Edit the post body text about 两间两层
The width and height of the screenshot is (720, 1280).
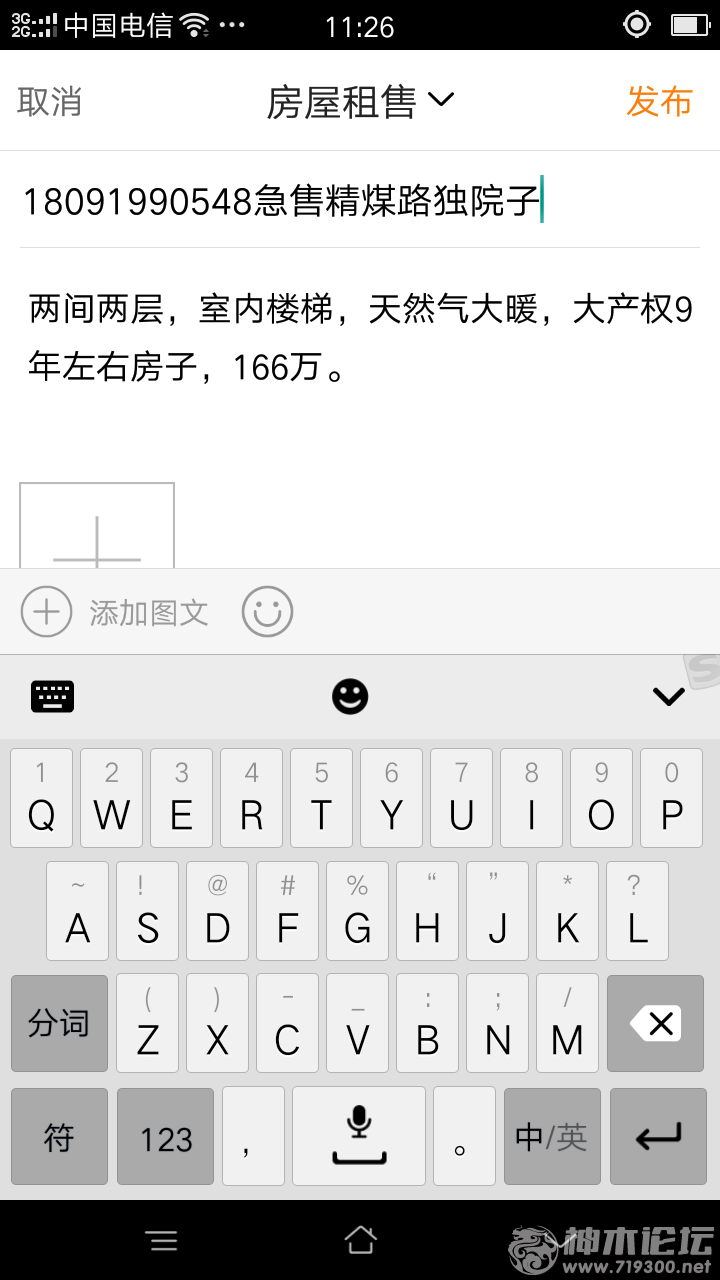(x=360, y=338)
